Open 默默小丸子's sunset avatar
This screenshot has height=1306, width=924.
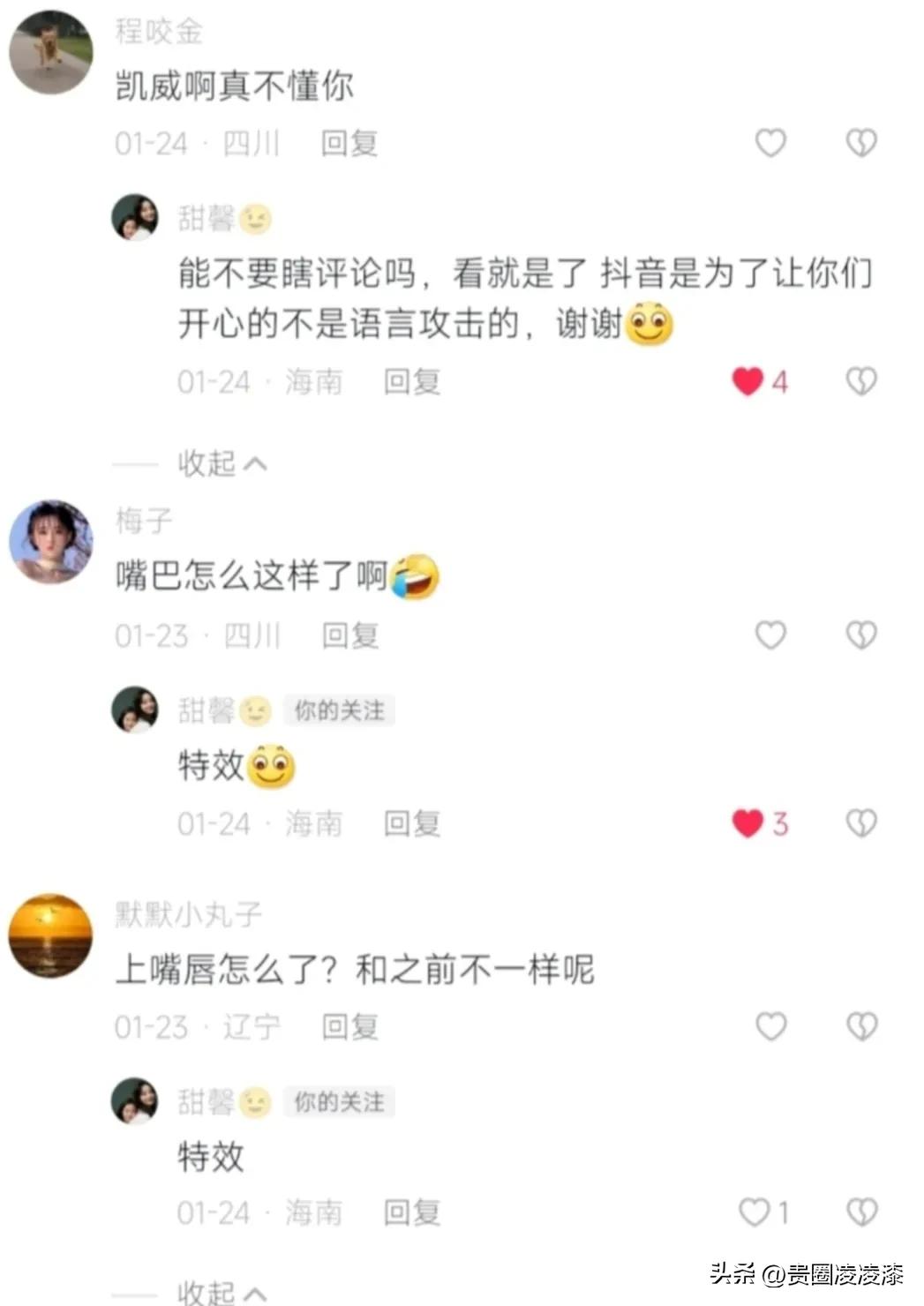click(50, 935)
